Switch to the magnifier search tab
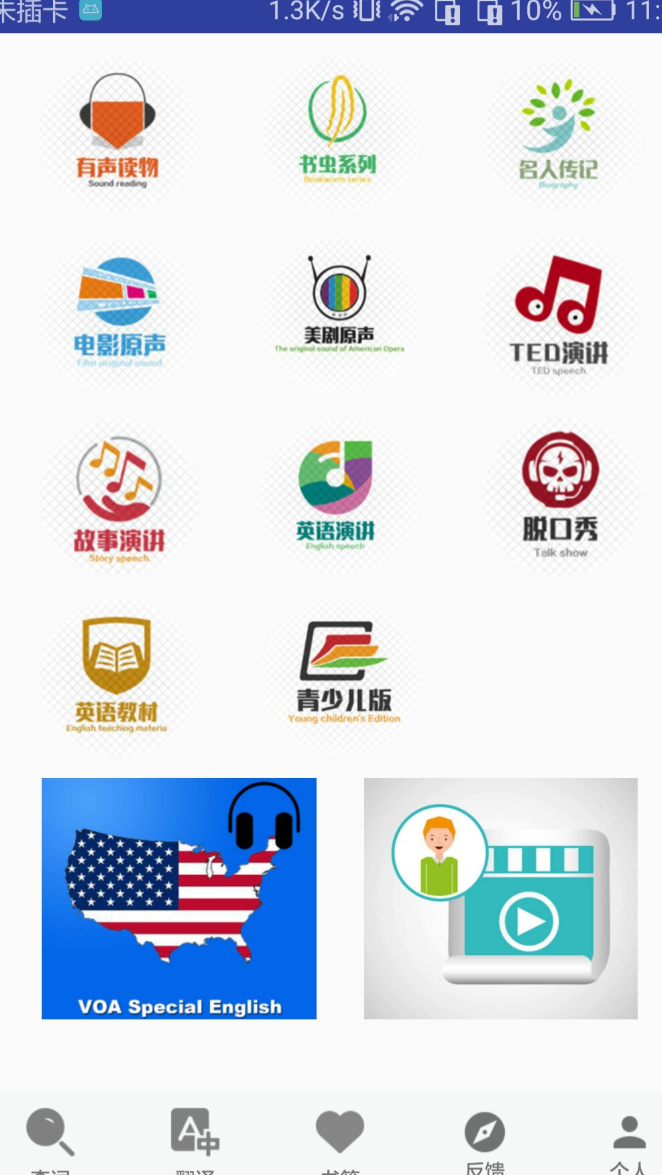Viewport: 662px width, 1175px height. (x=50, y=1140)
